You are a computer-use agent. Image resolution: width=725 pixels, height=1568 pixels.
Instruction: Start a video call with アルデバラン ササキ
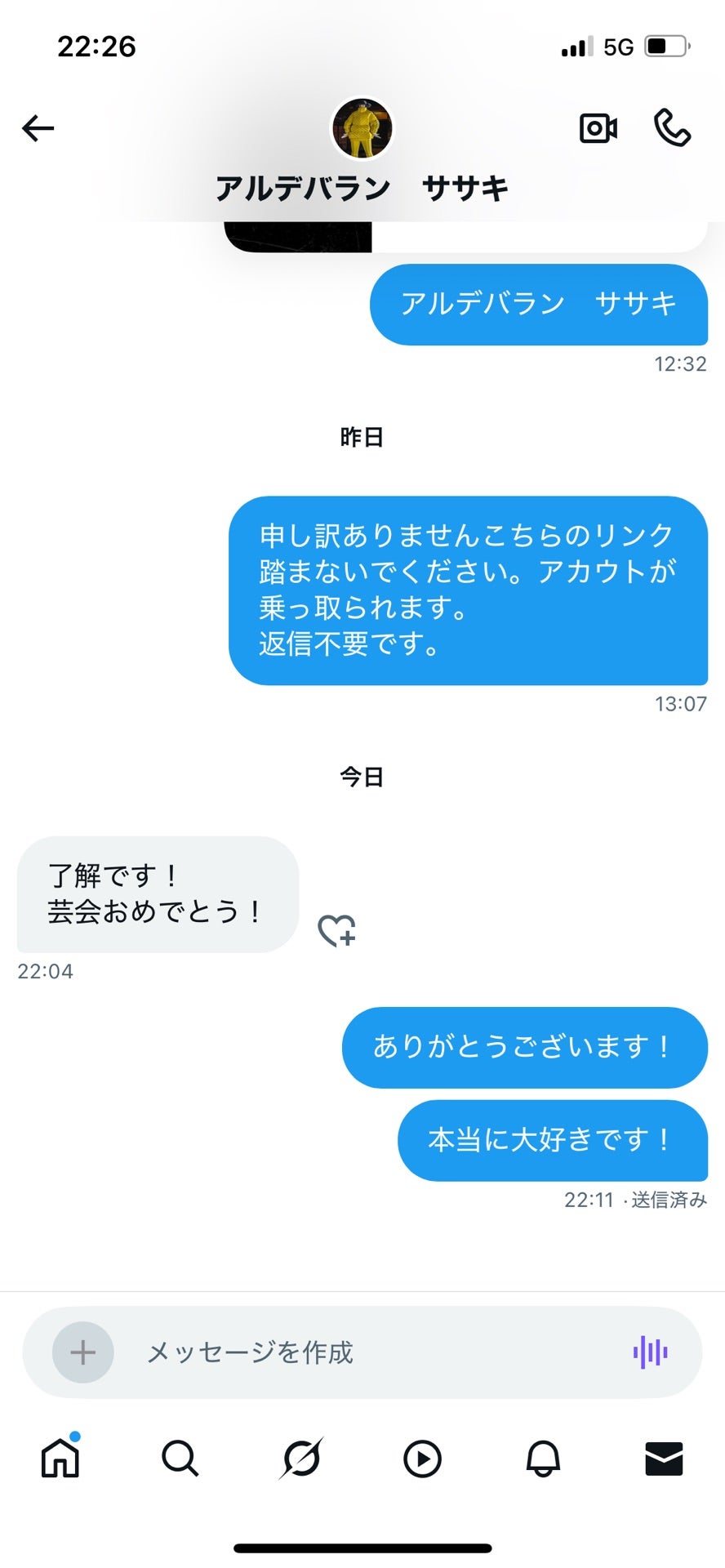point(597,128)
